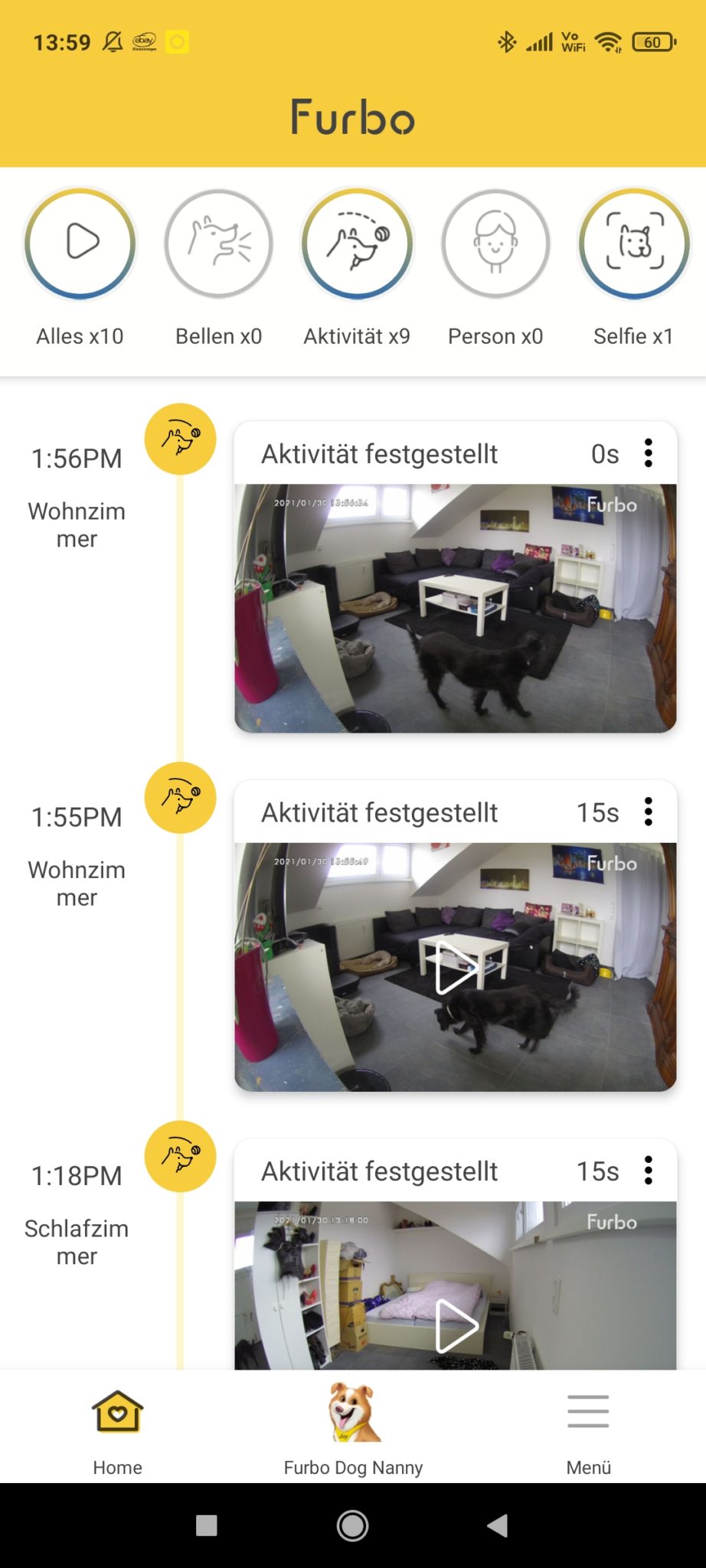This screenshot has height=1568, width=706.
Task: Open the 1:56PM Wohnzimmer activity clip
Action: [456, 608]
